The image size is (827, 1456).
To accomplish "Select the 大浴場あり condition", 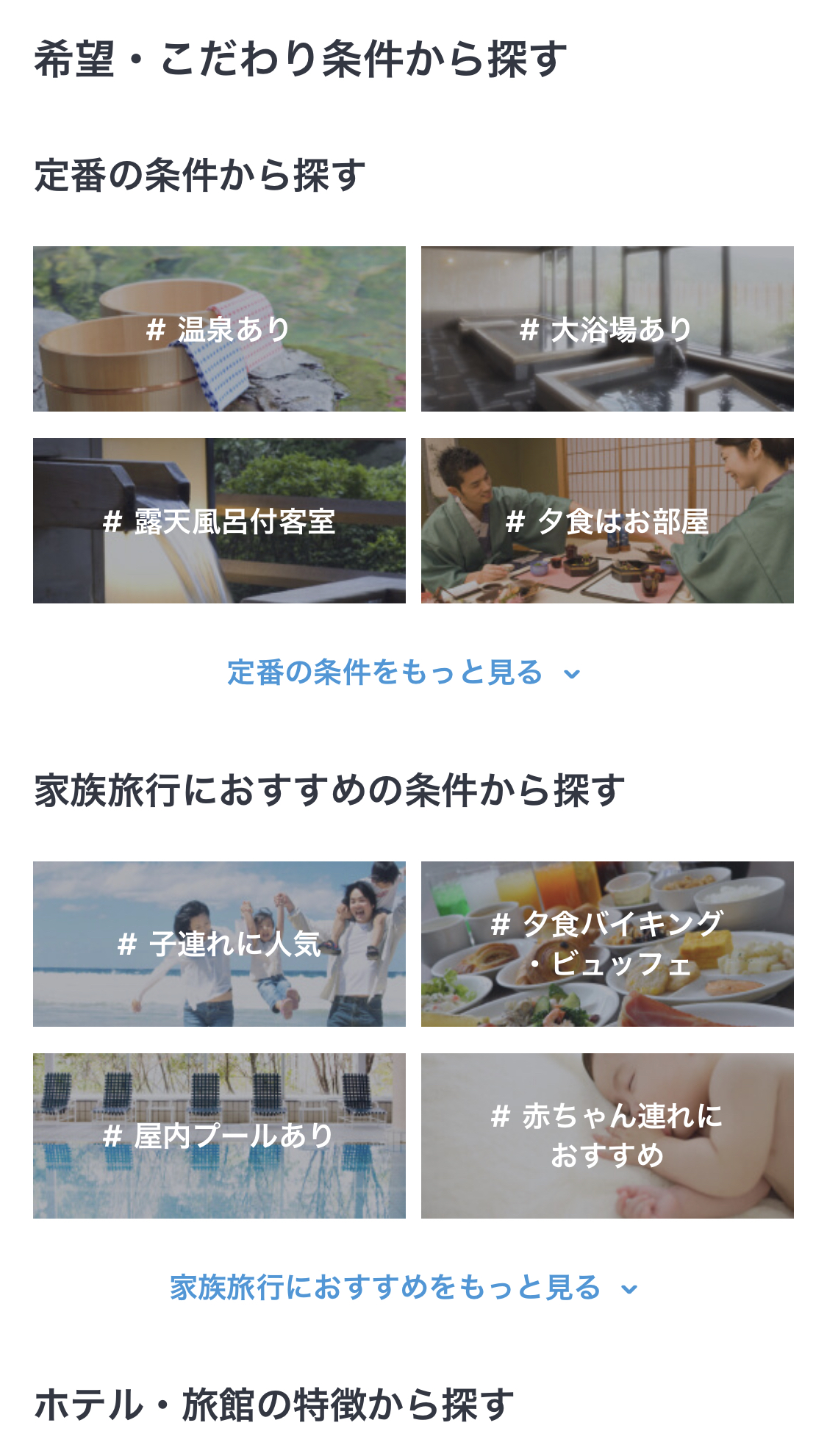I will pos(607,329).
